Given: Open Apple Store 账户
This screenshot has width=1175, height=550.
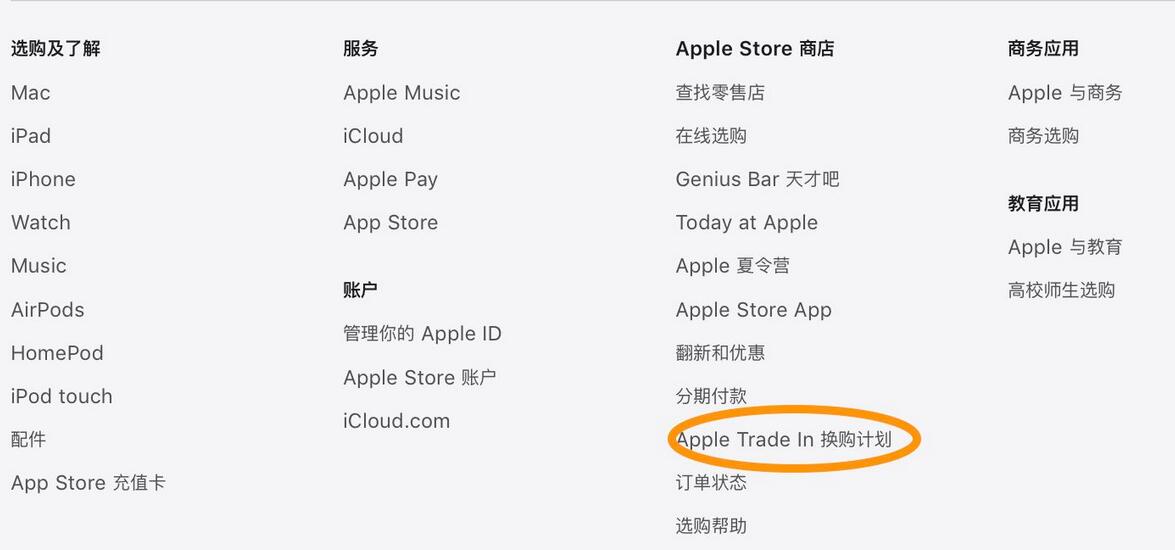Looking at the screenshot, I should 419,378.
